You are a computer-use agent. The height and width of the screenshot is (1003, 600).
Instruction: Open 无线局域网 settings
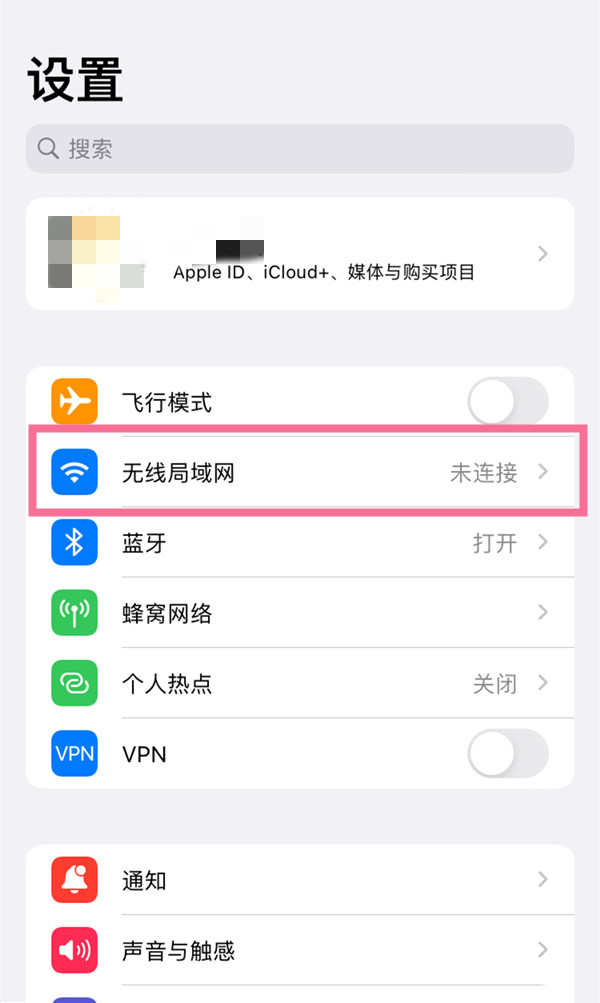pyautogui.click(x=300, y=473)
